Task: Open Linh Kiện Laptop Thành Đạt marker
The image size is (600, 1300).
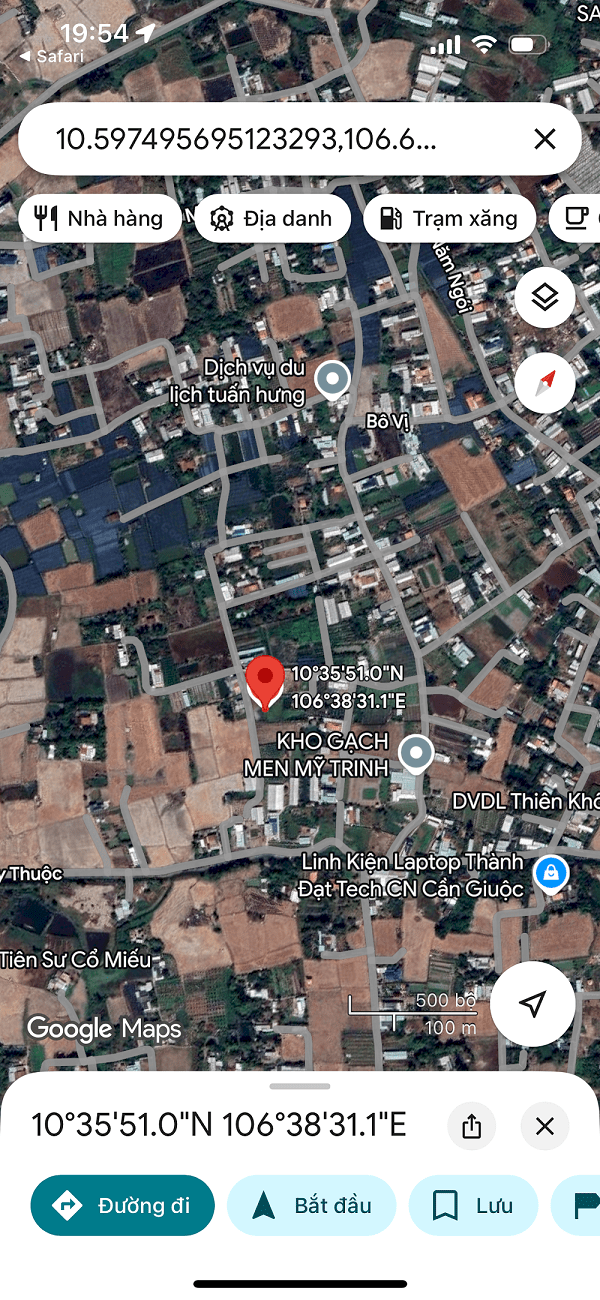Action: pyautogui.click(x=548, y=873)
